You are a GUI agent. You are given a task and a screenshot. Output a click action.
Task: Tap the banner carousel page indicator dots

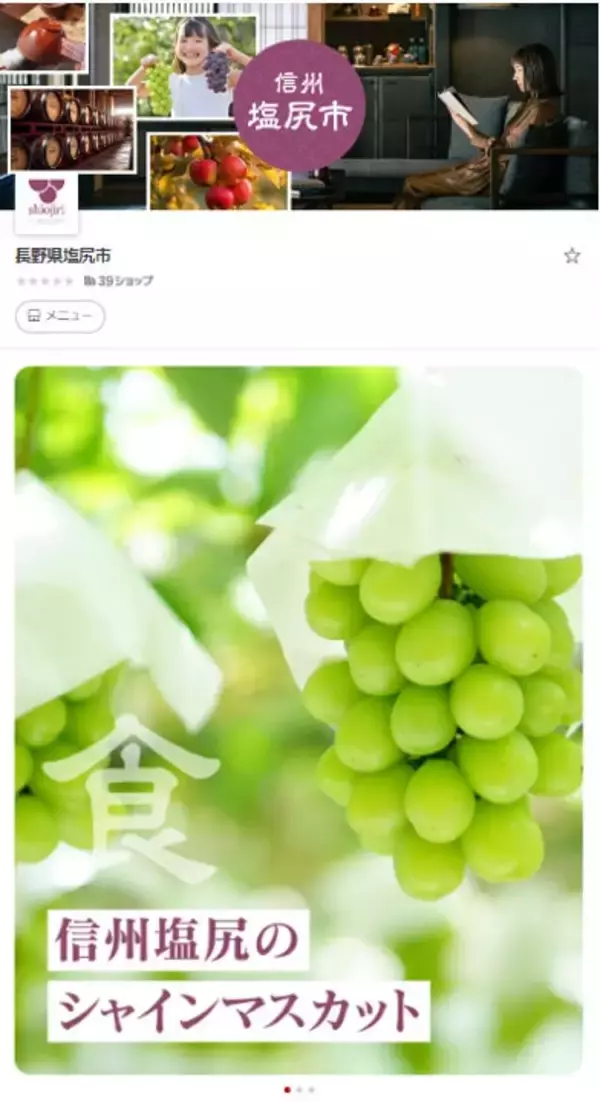pos(299,1089)
